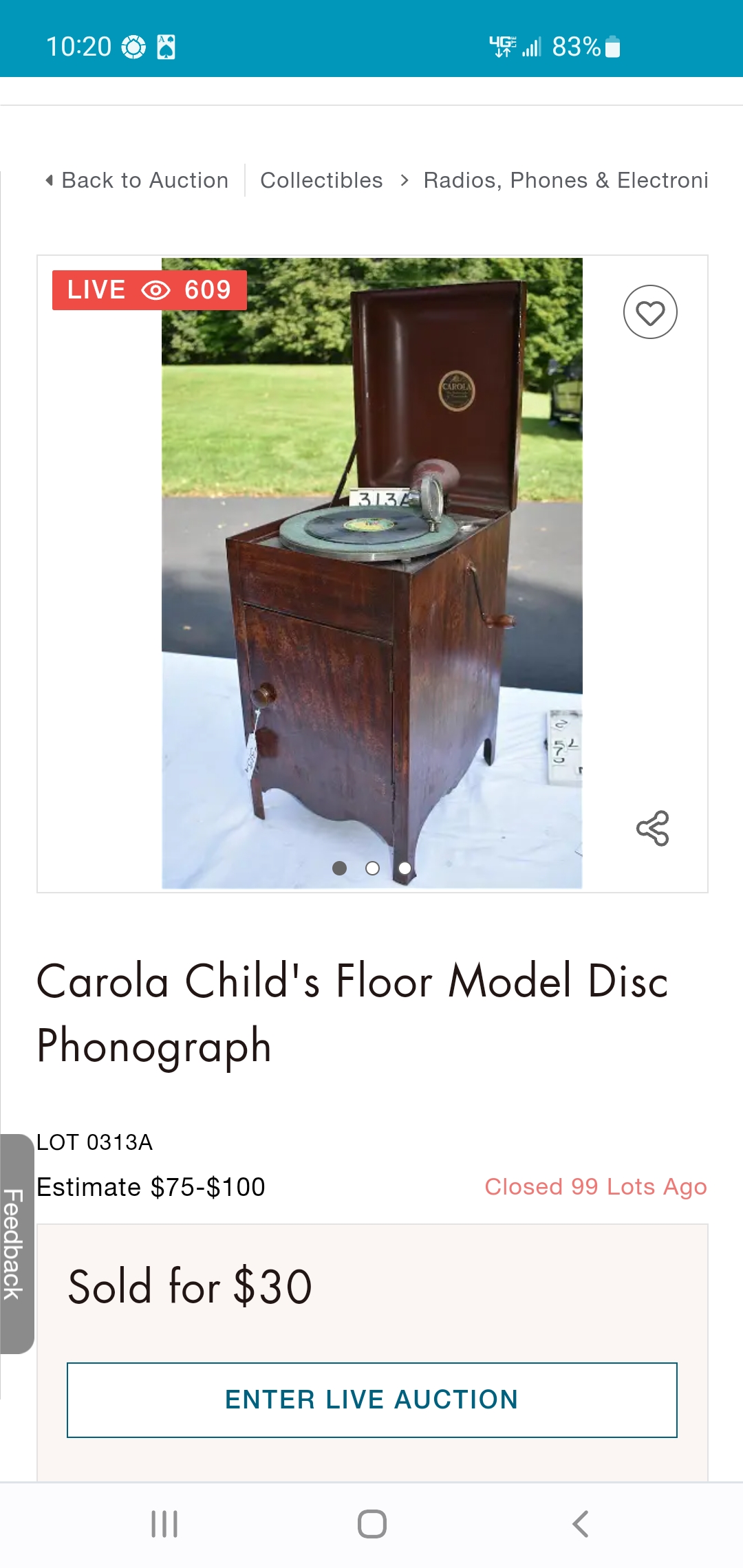
Task: Open recent apps from the navigation bar
Action: point(164,1524)
